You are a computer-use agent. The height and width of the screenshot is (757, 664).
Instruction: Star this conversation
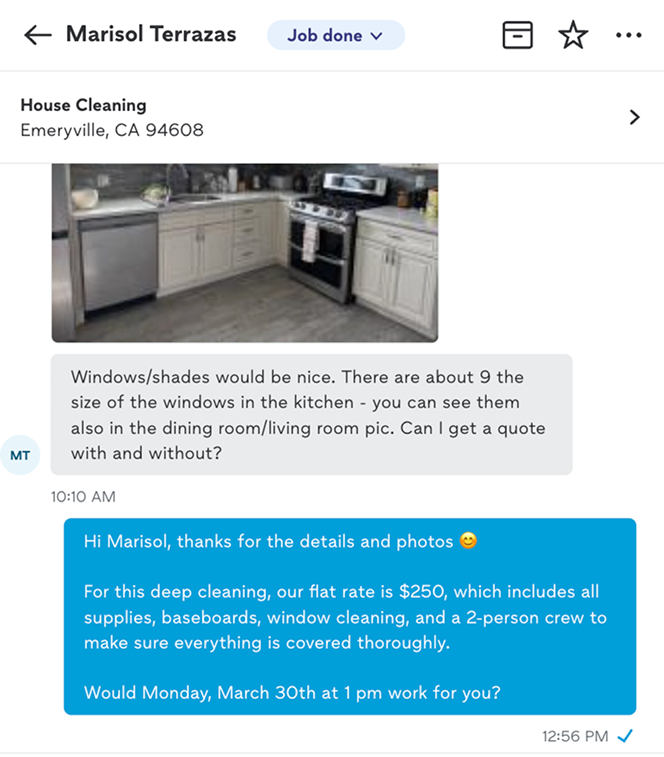pyautogui.click(x=573, y=35)
